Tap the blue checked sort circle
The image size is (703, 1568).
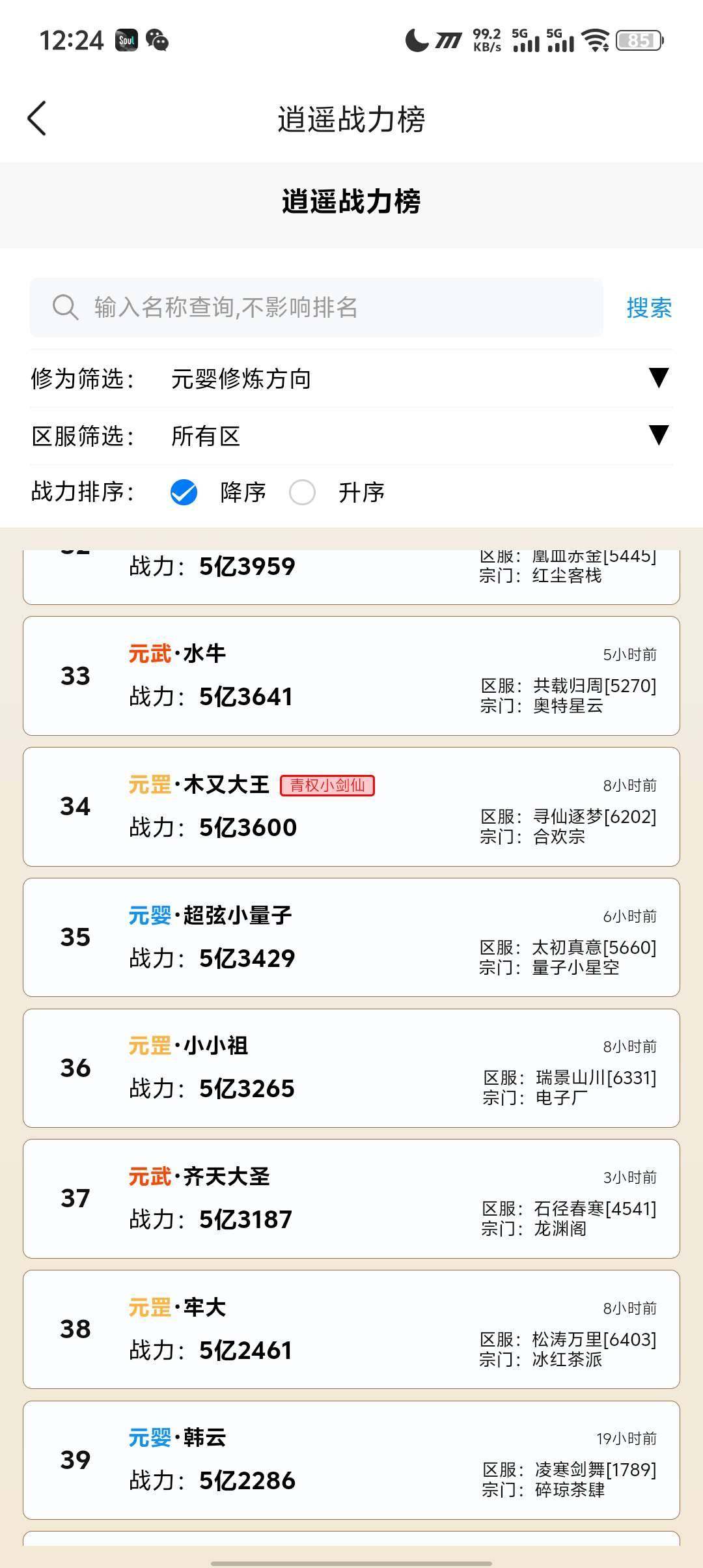point(184,493)
